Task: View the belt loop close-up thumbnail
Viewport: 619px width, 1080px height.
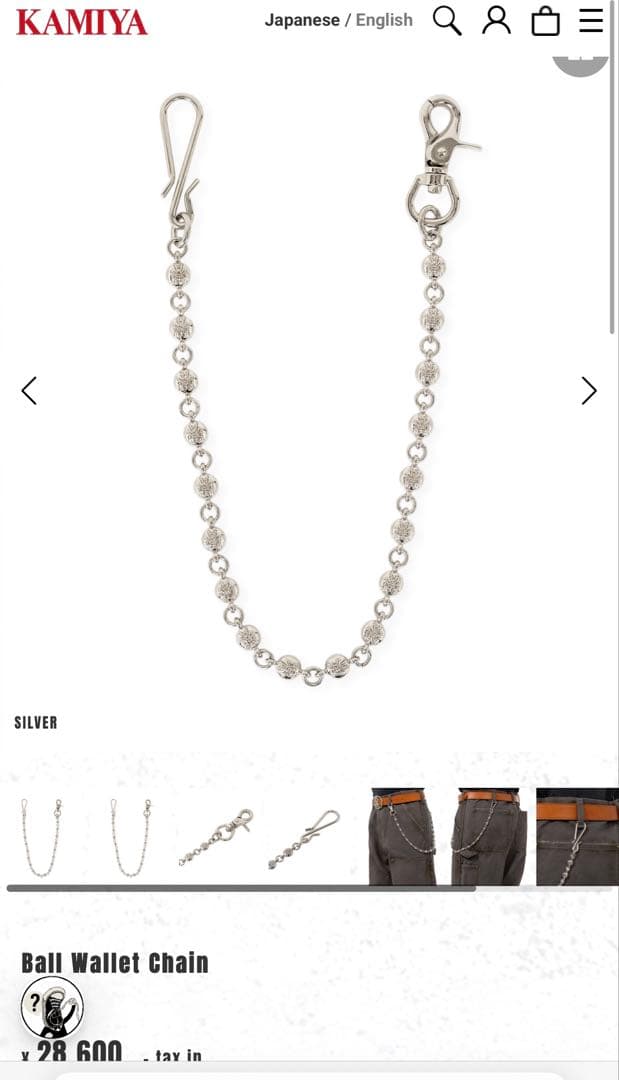Action: tap(577, 837)
